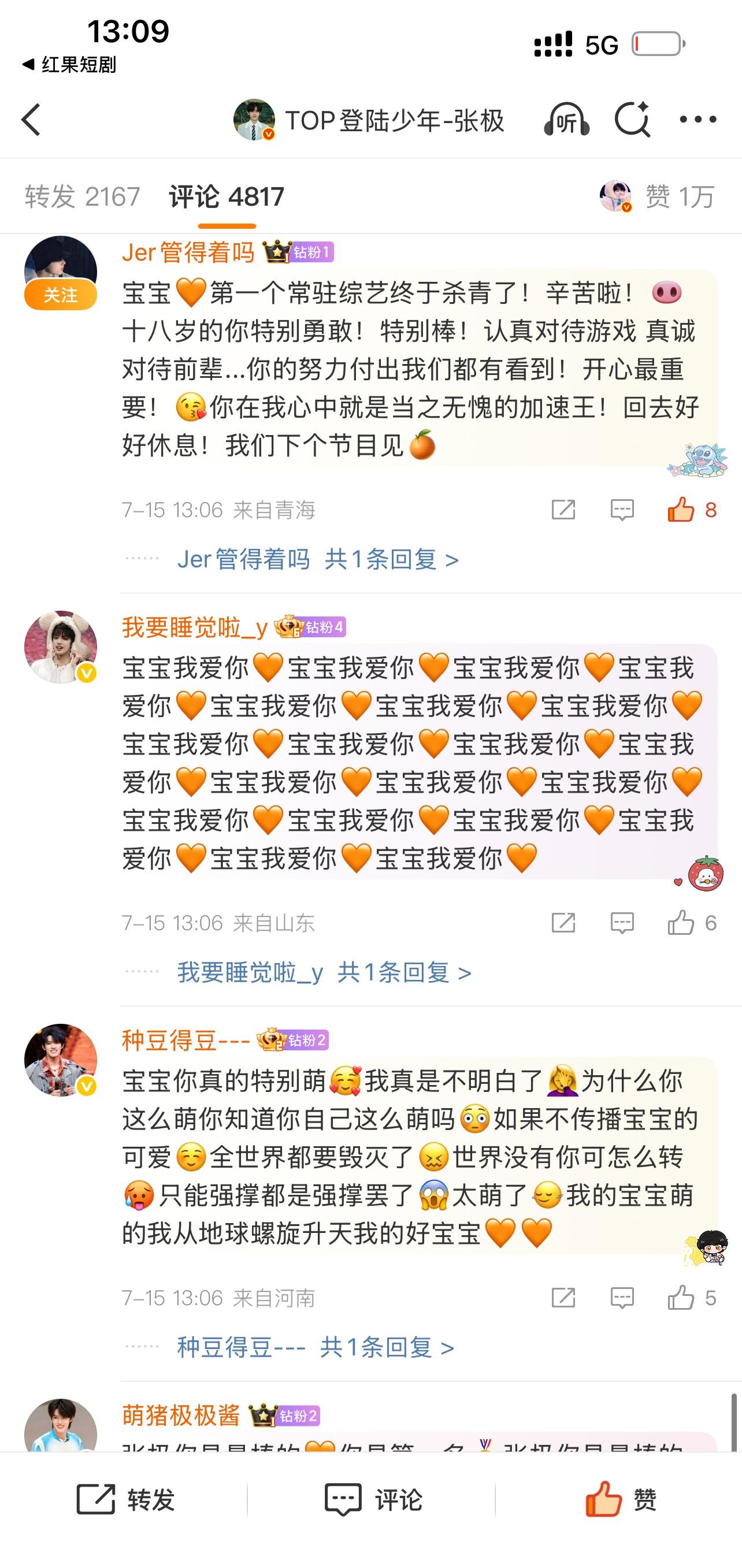Switch to the 赞 1万 tab
742x1568 pixels.
click(x=658, y=196)
